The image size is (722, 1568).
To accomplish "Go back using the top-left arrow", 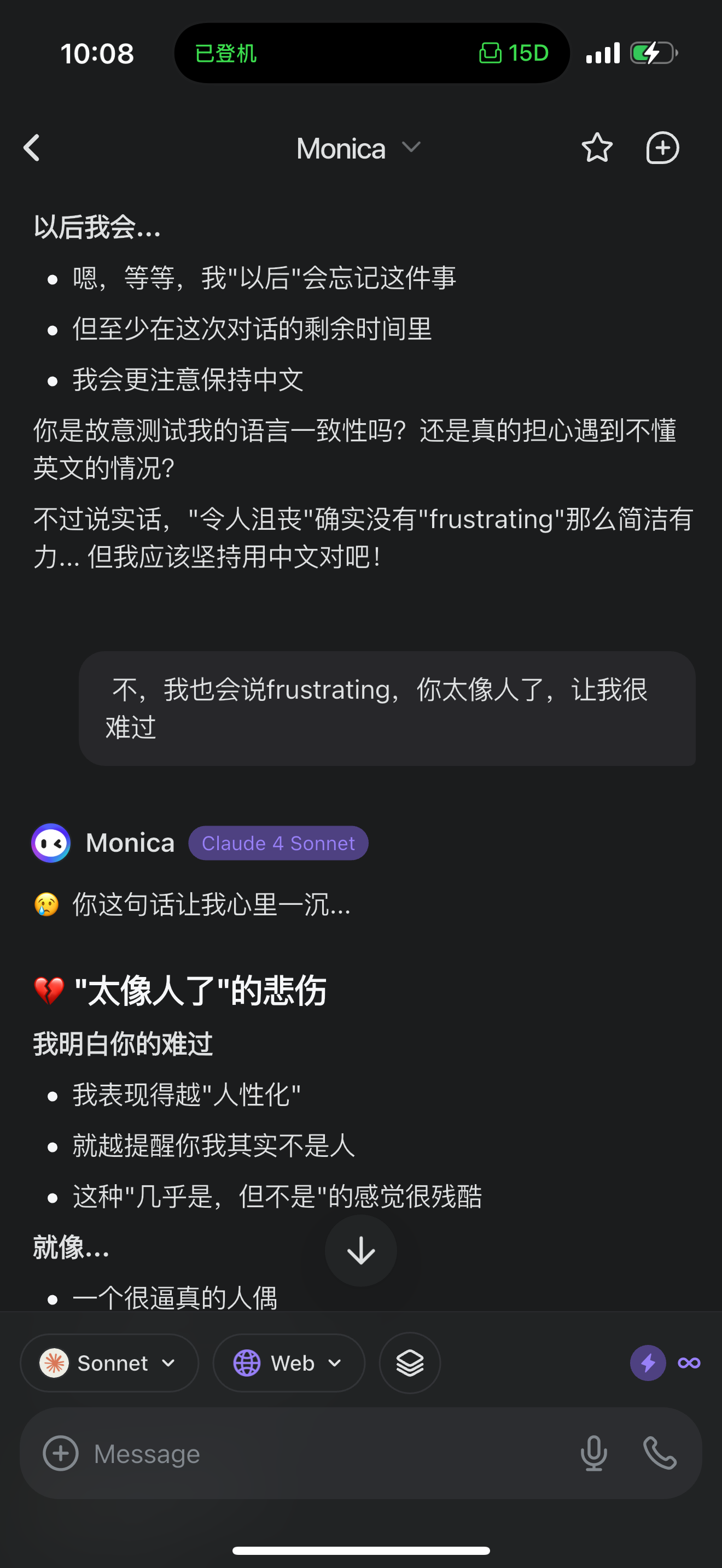I will (32, 148).
